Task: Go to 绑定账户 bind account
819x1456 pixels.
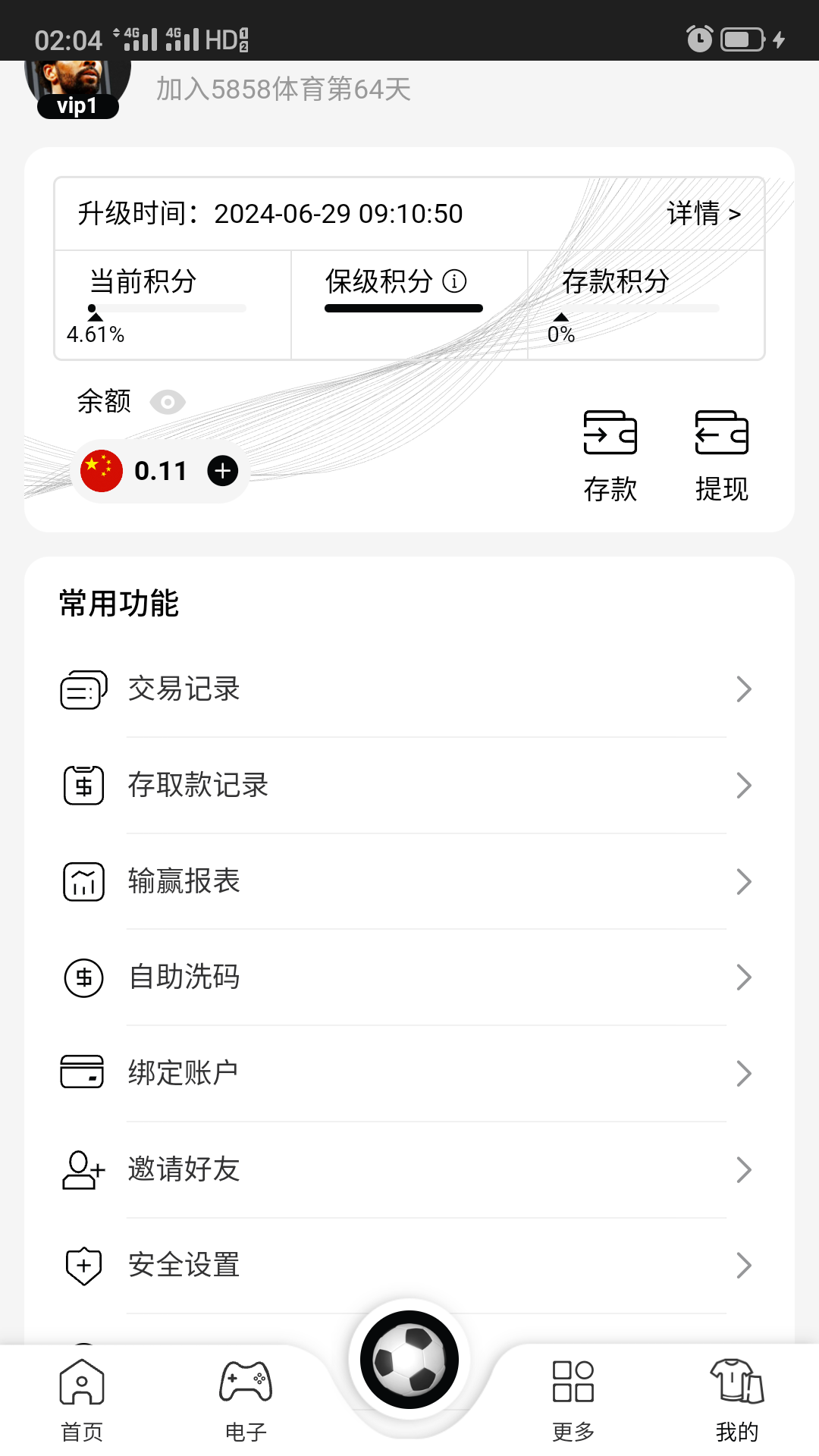Action: pyautogui.click(x=406, y=1073)
